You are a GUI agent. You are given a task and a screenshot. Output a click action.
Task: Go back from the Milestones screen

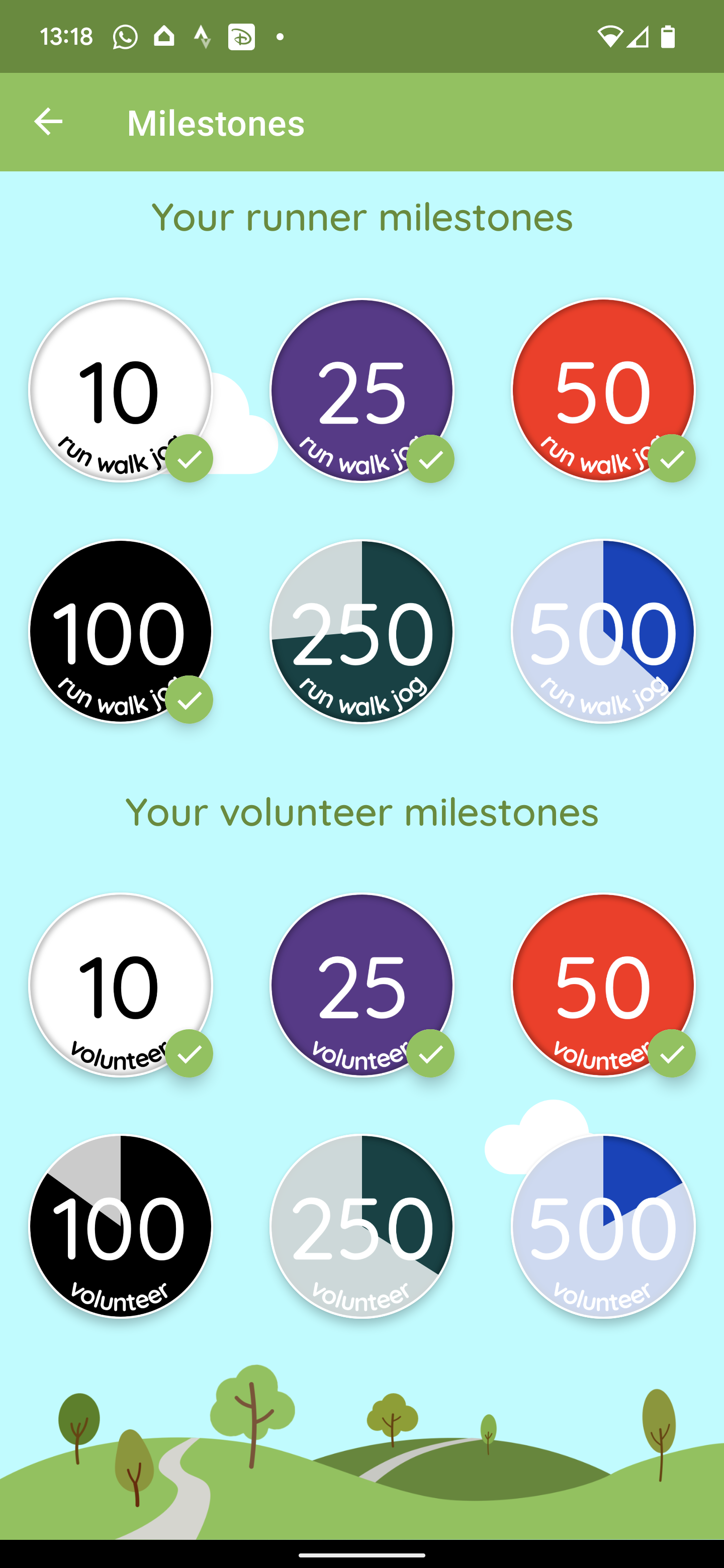[48, 122]
